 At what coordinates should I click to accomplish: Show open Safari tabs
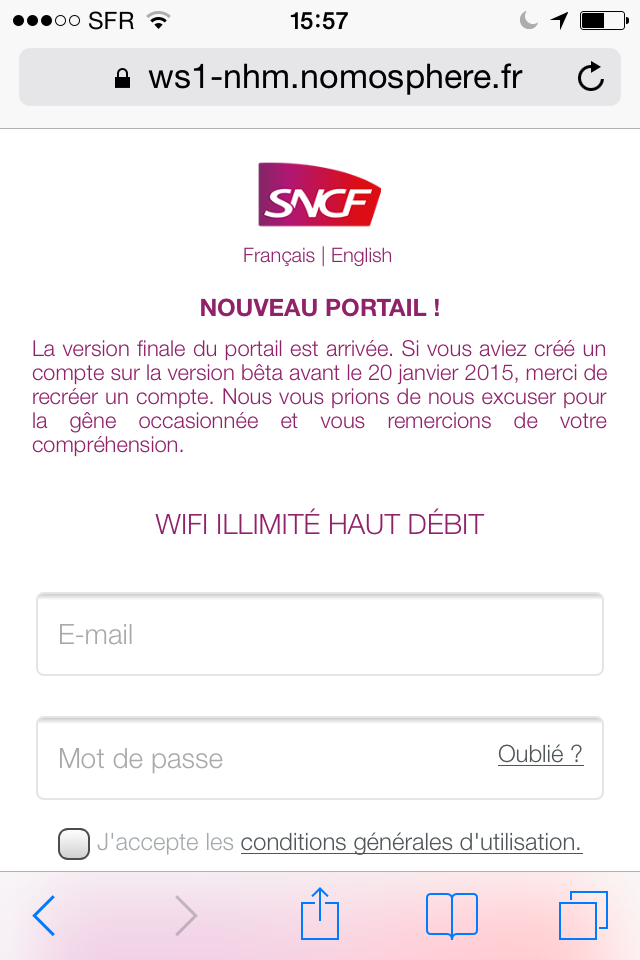coord(582,915)
